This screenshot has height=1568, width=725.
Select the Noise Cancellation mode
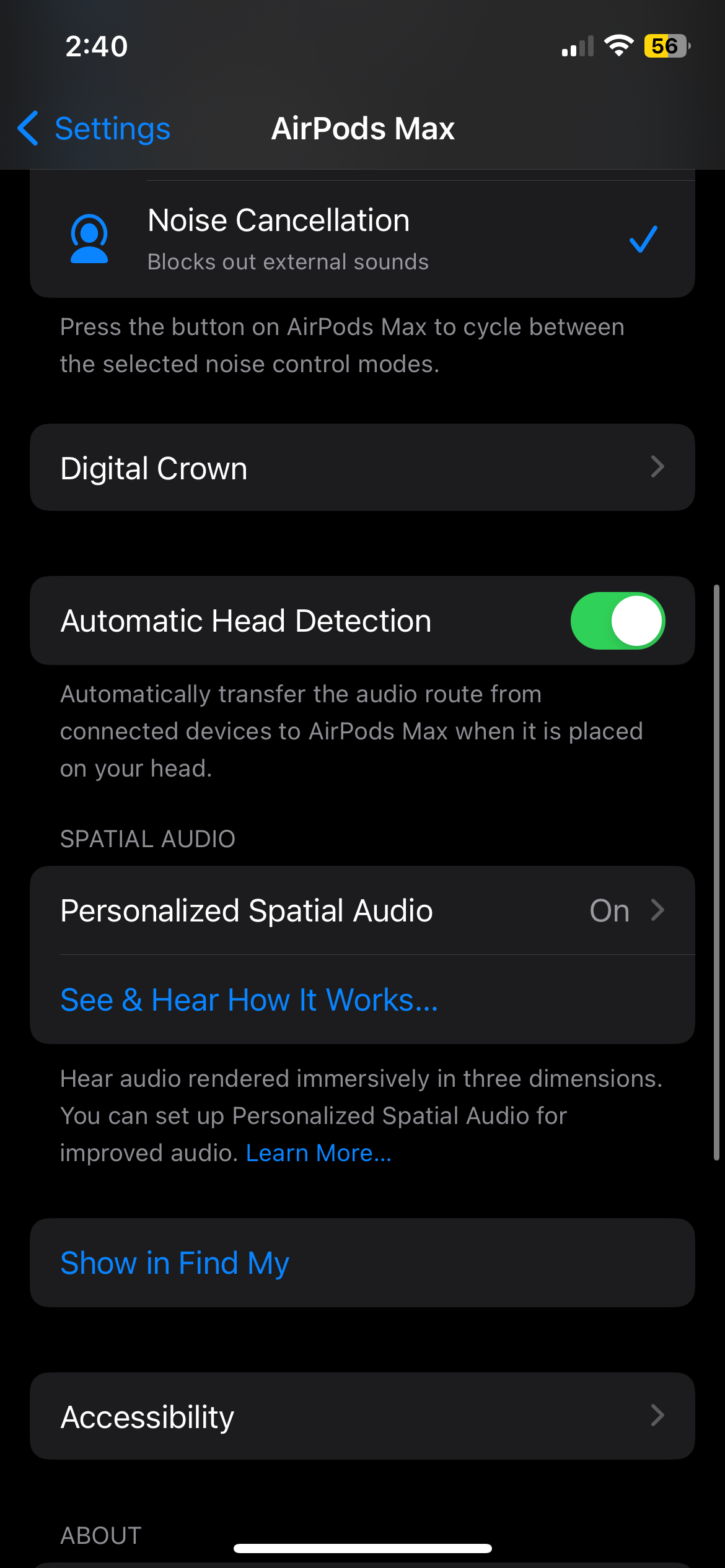pyautogui.click(x=362, y=239)
